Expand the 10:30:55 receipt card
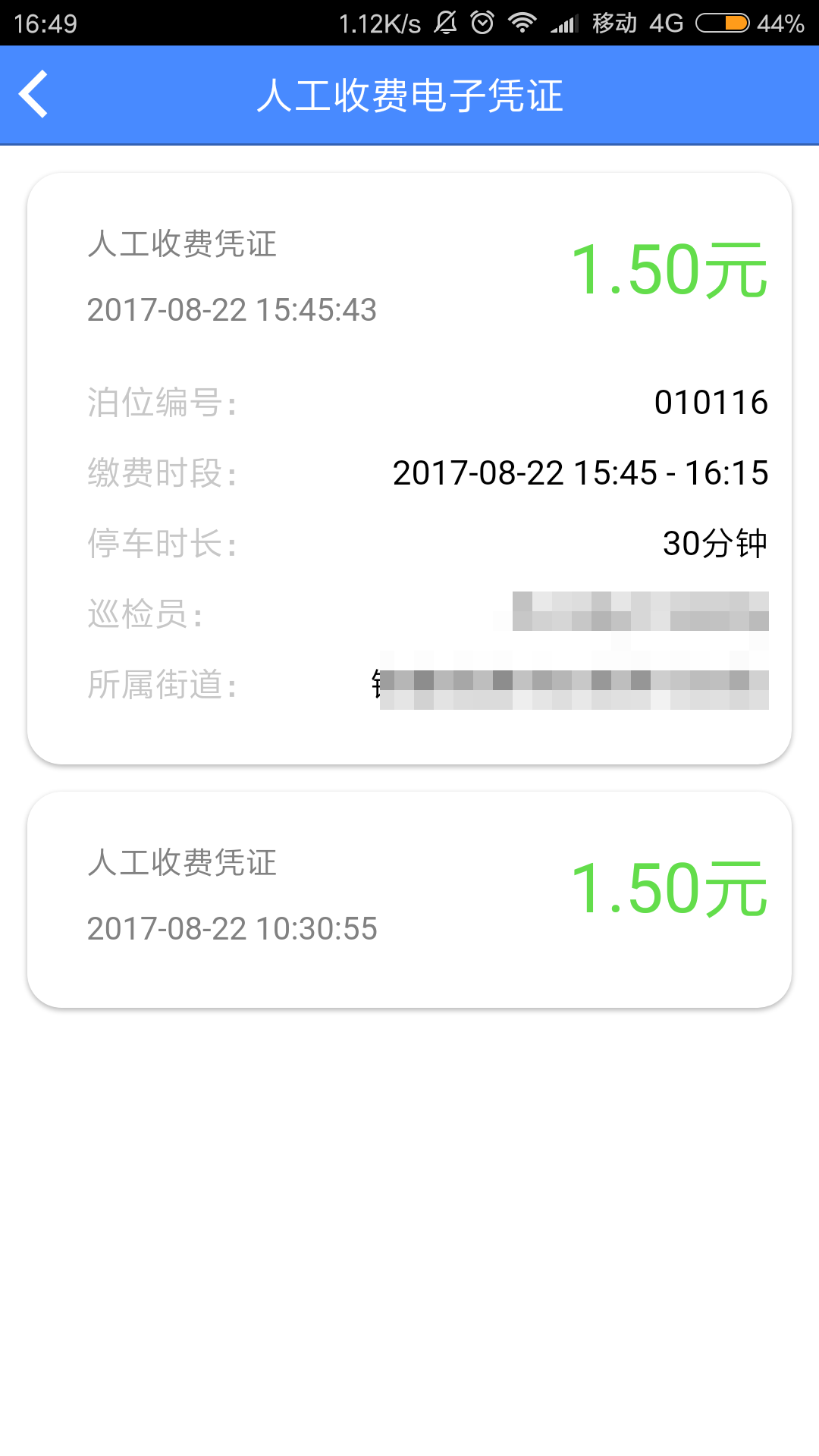 click(x=409, y=899)
